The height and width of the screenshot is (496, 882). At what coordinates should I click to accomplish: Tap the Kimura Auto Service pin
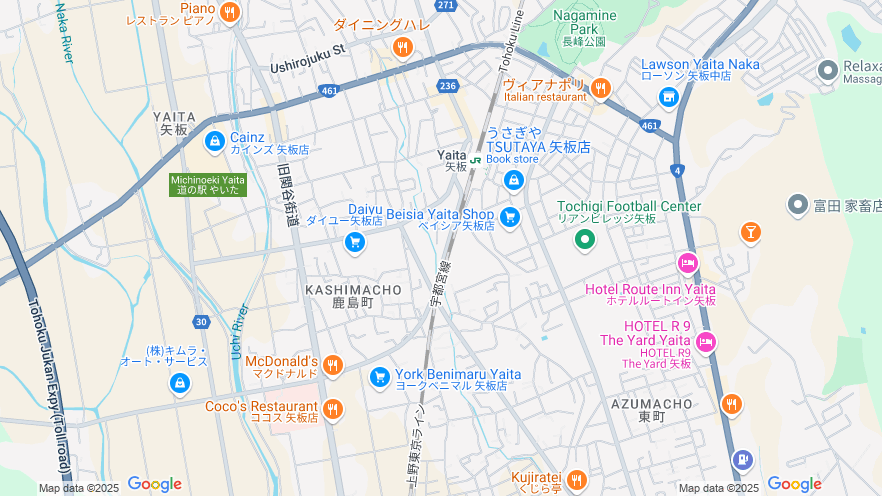[179, 383]
